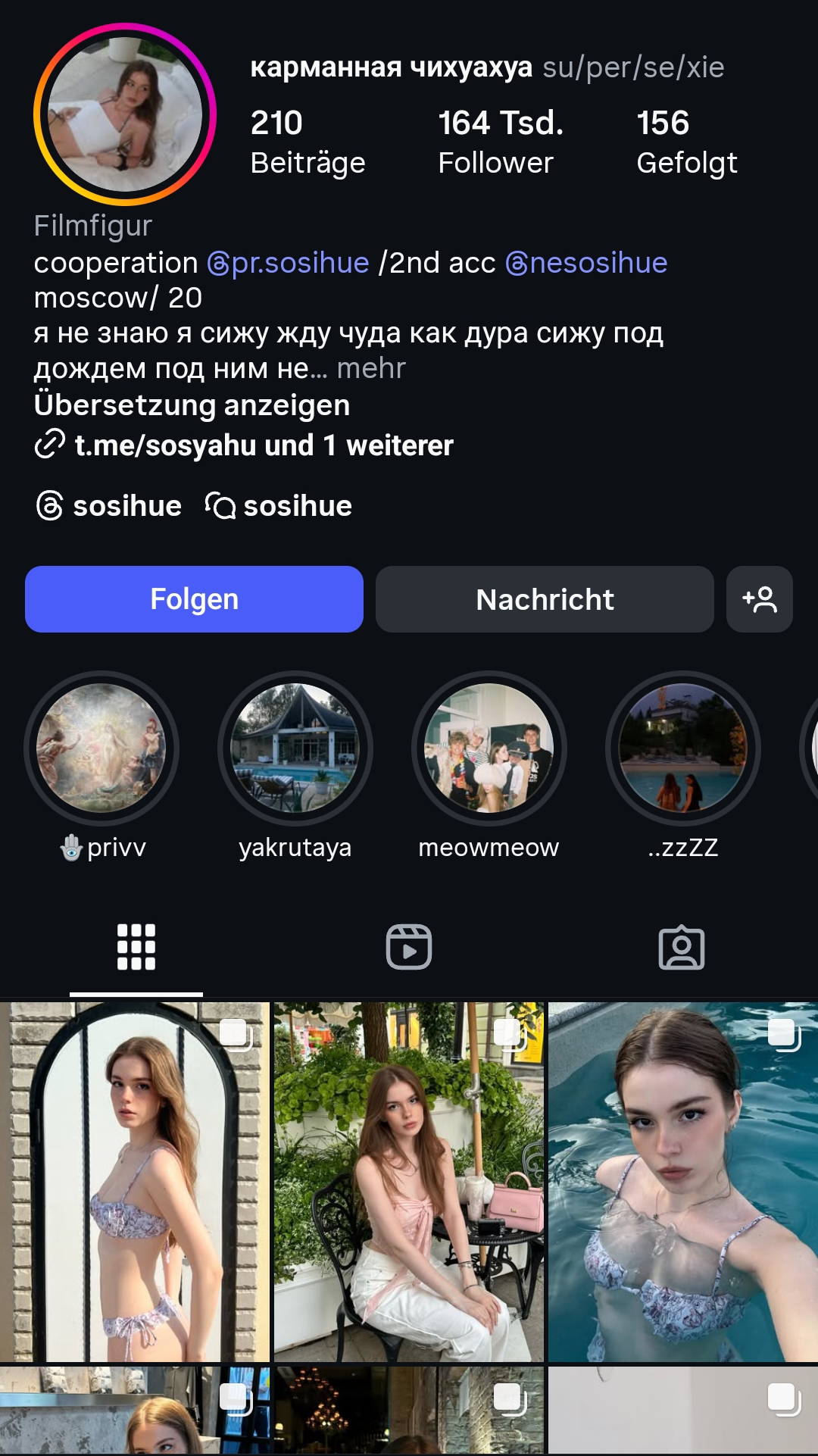The image size is (818, 1456).
Task: Open the meowmeow story highlight
Action: coord(489,748)
